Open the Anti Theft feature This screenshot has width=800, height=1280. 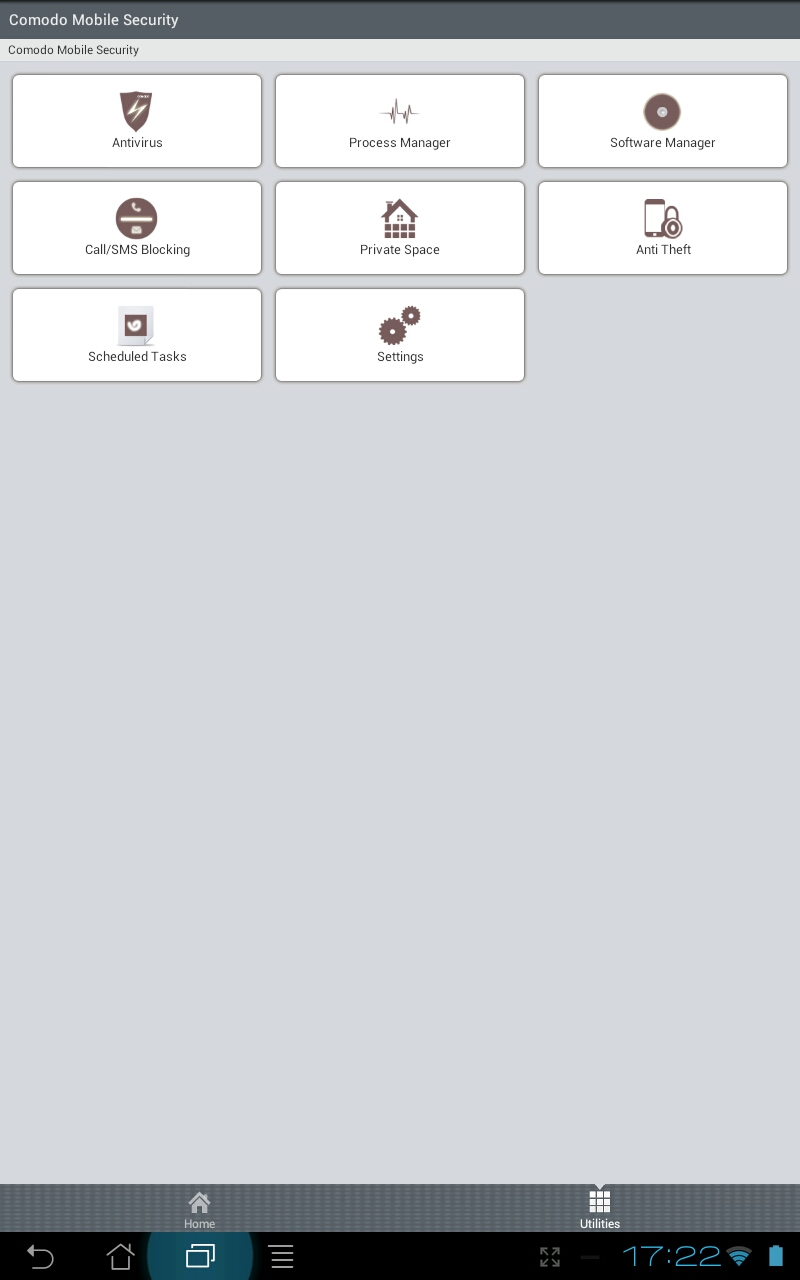[663, 228]
